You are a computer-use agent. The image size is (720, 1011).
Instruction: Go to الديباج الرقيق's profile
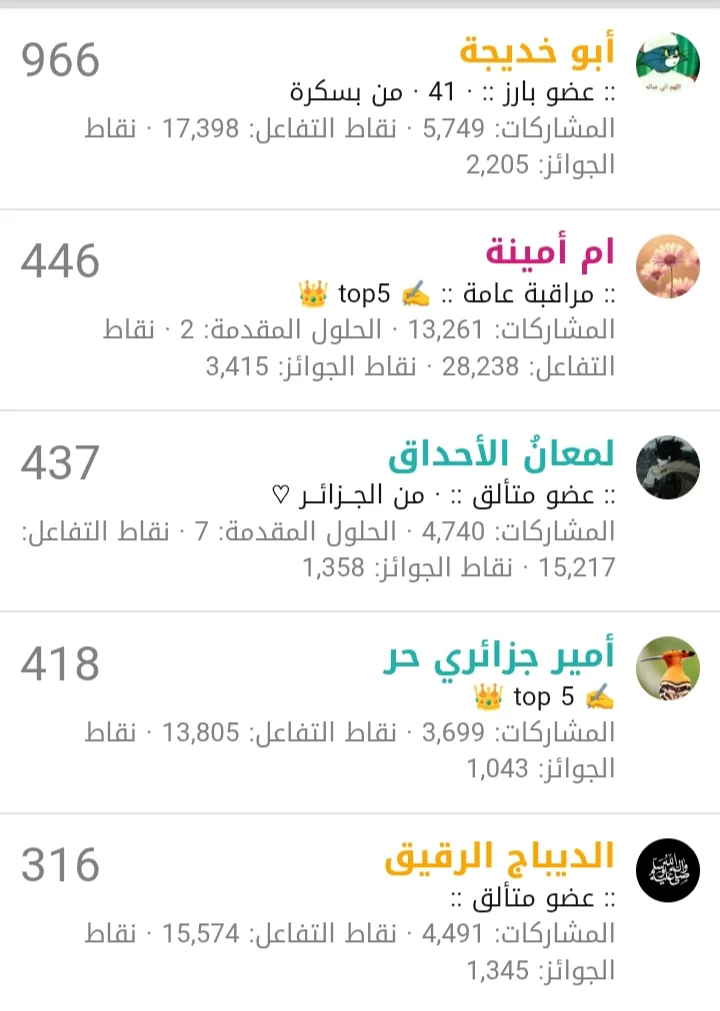(x=499, y=857)
